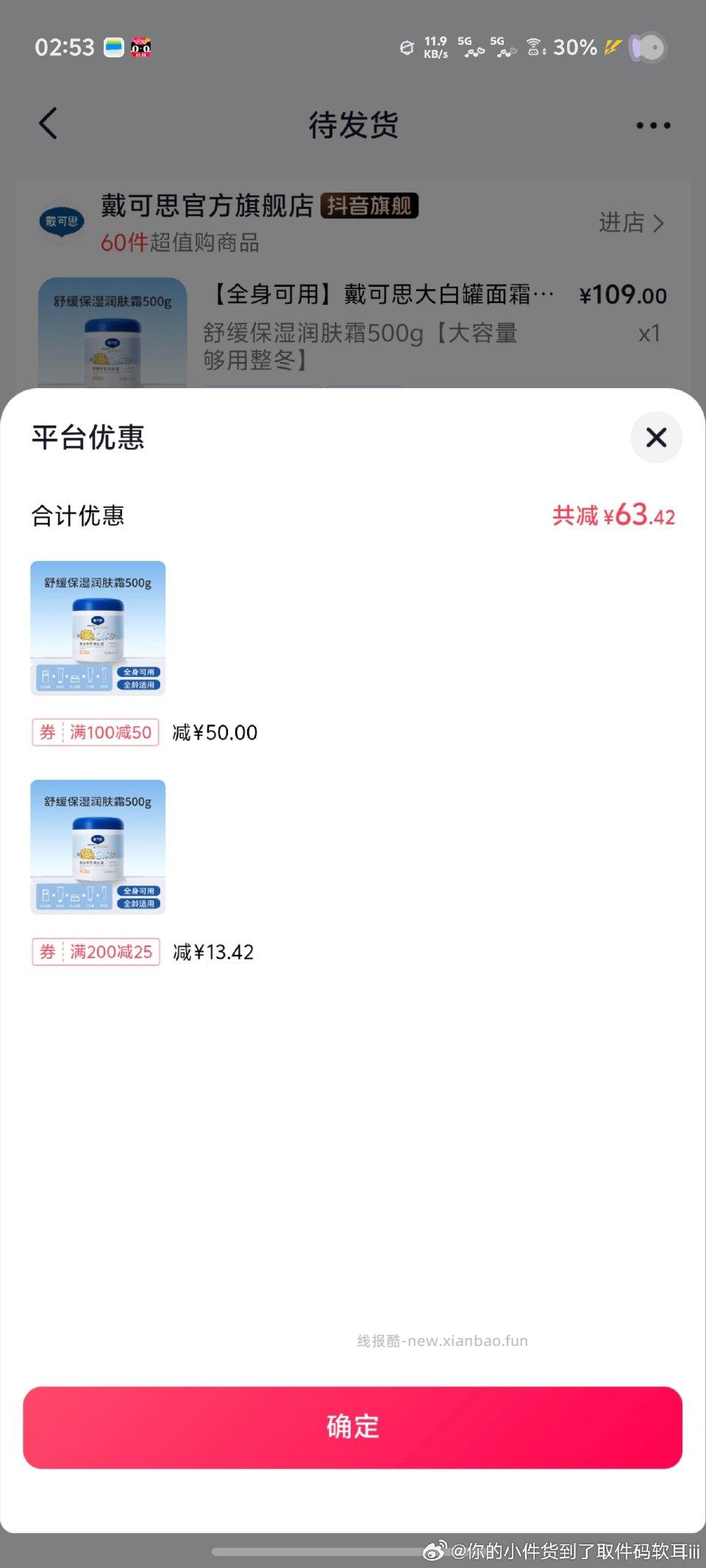
Task: Tap the back arrow on 待发货 page
Action: 49,124
